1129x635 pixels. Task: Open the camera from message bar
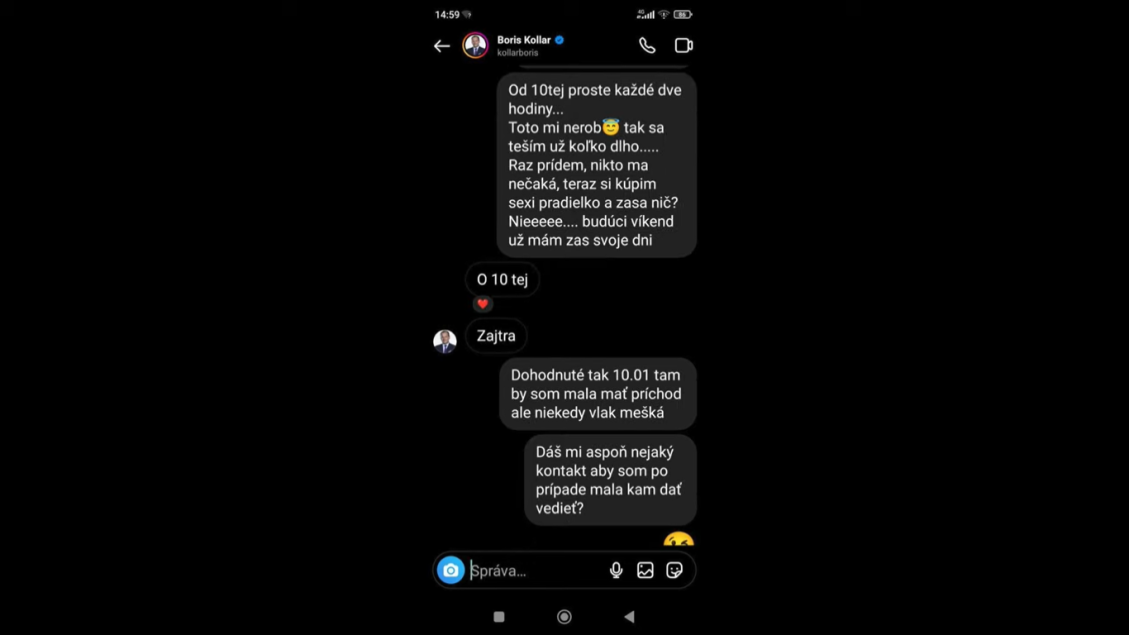click(x=451, y=570)
